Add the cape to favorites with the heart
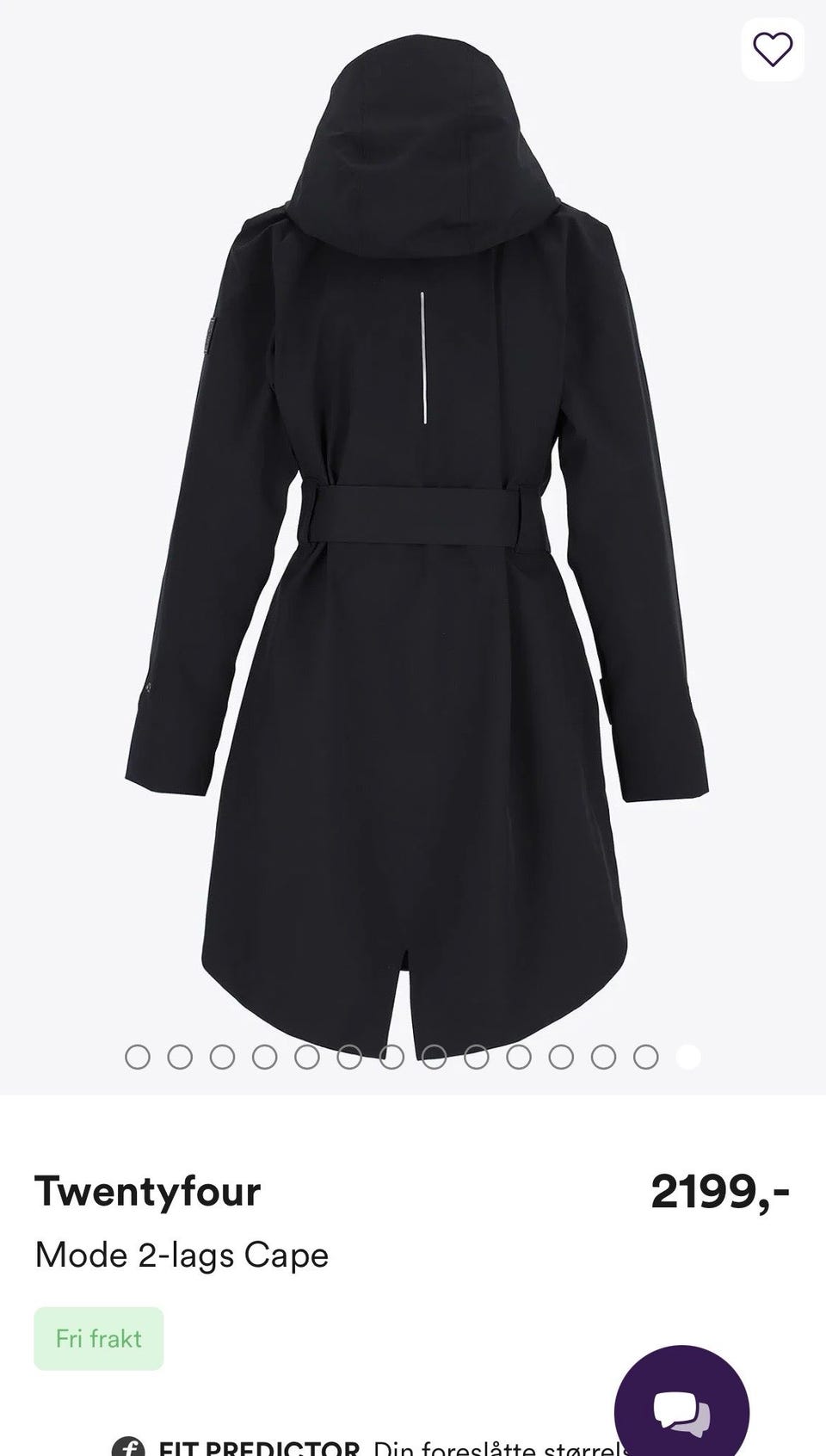 pos(773,49)
